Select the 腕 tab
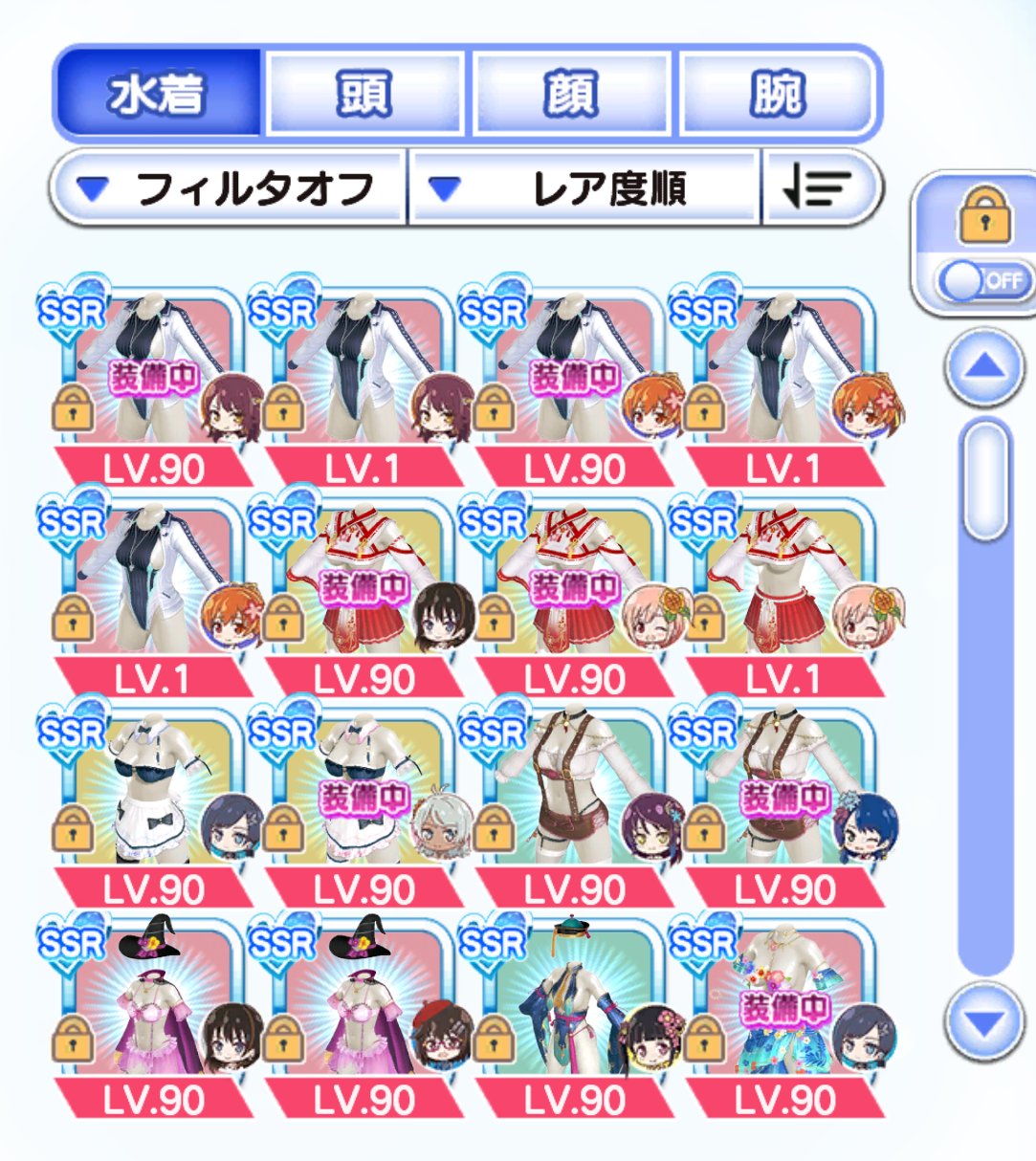Screen dimensions: 1036x1161 (x=776, y=94)
